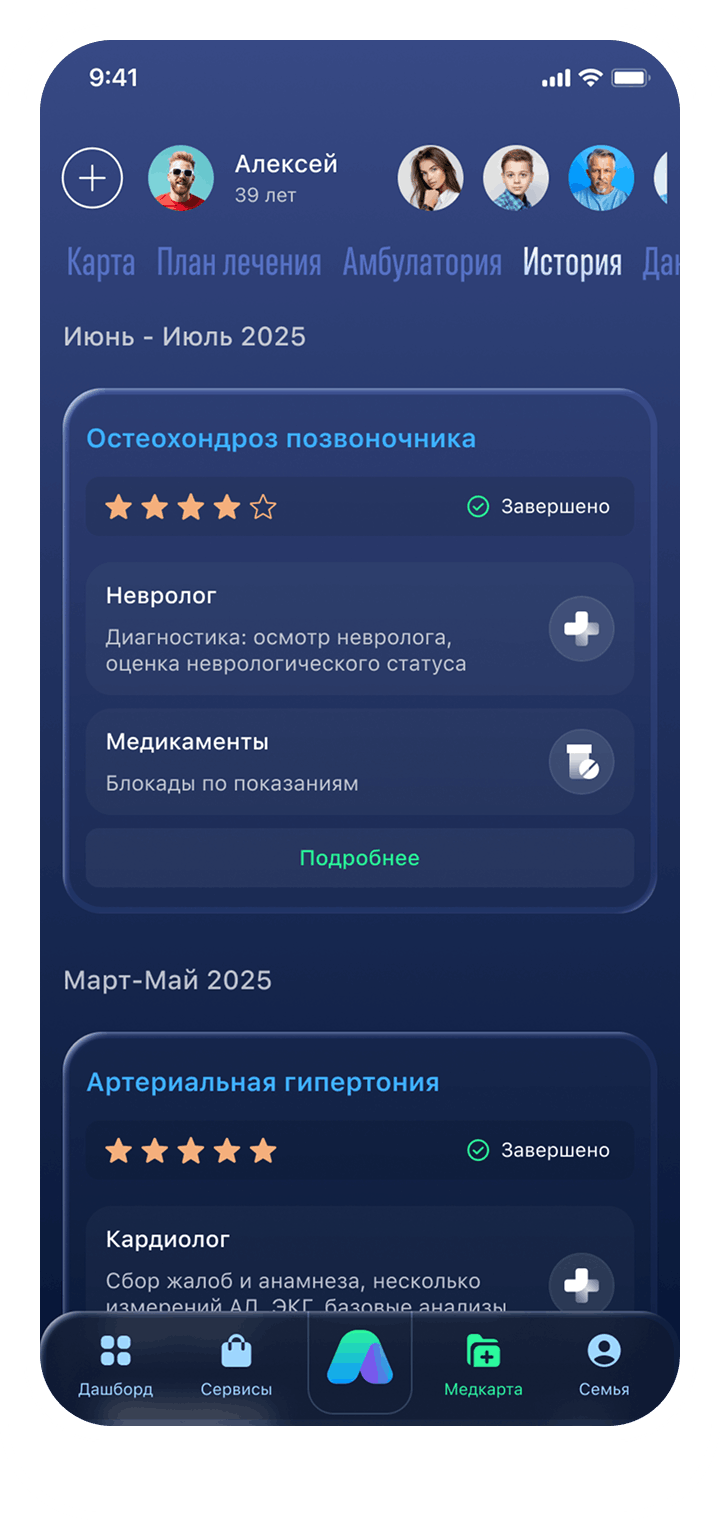Switch to the План лечения tab
The width and height of the screenshot is (720, 1520).
(x=239, y=263)
